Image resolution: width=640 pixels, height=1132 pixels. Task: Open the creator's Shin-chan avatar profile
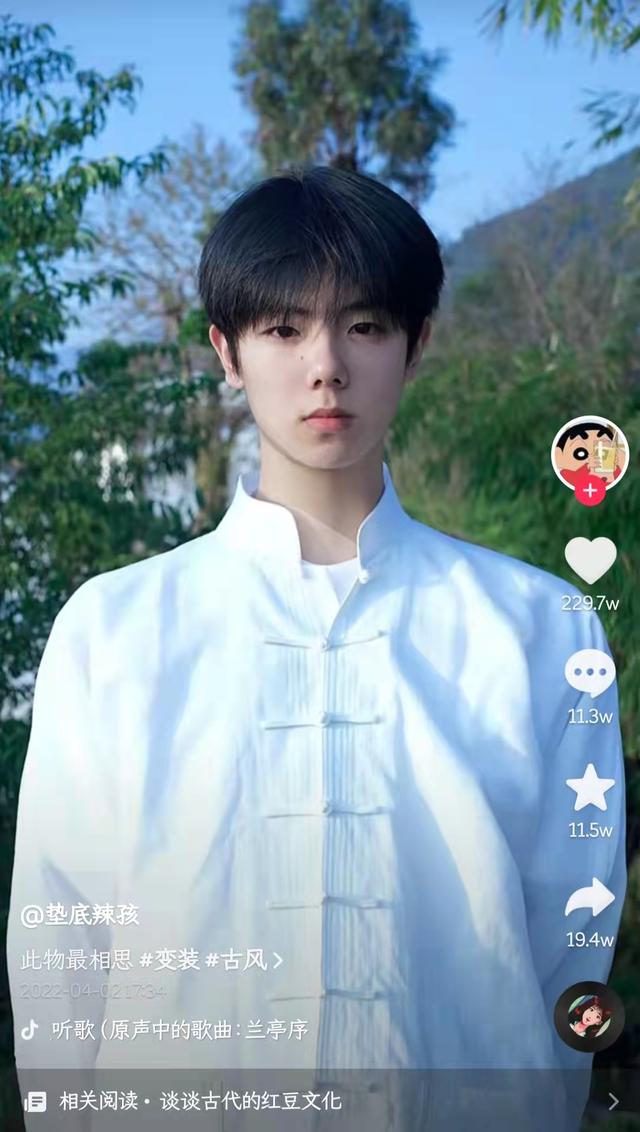(590, 452)
